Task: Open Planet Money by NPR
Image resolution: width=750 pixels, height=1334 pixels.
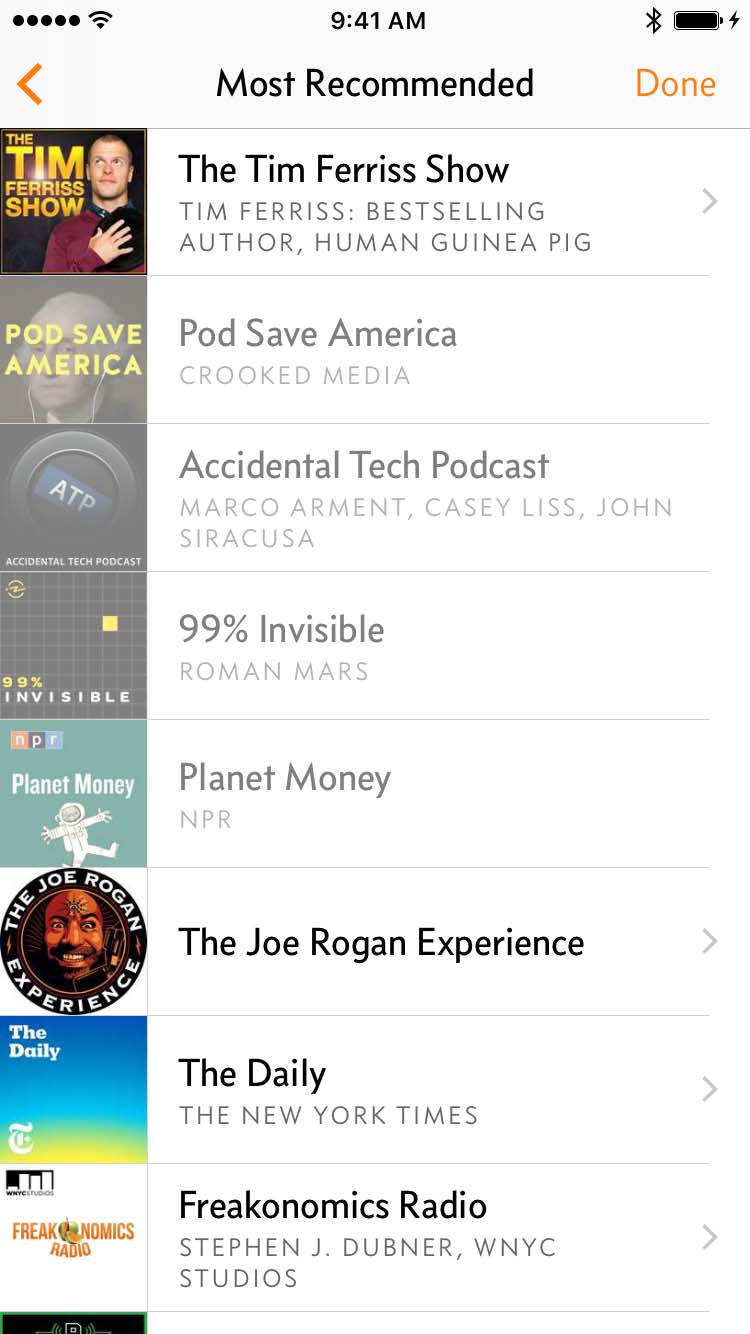Action: coord(375,794)
